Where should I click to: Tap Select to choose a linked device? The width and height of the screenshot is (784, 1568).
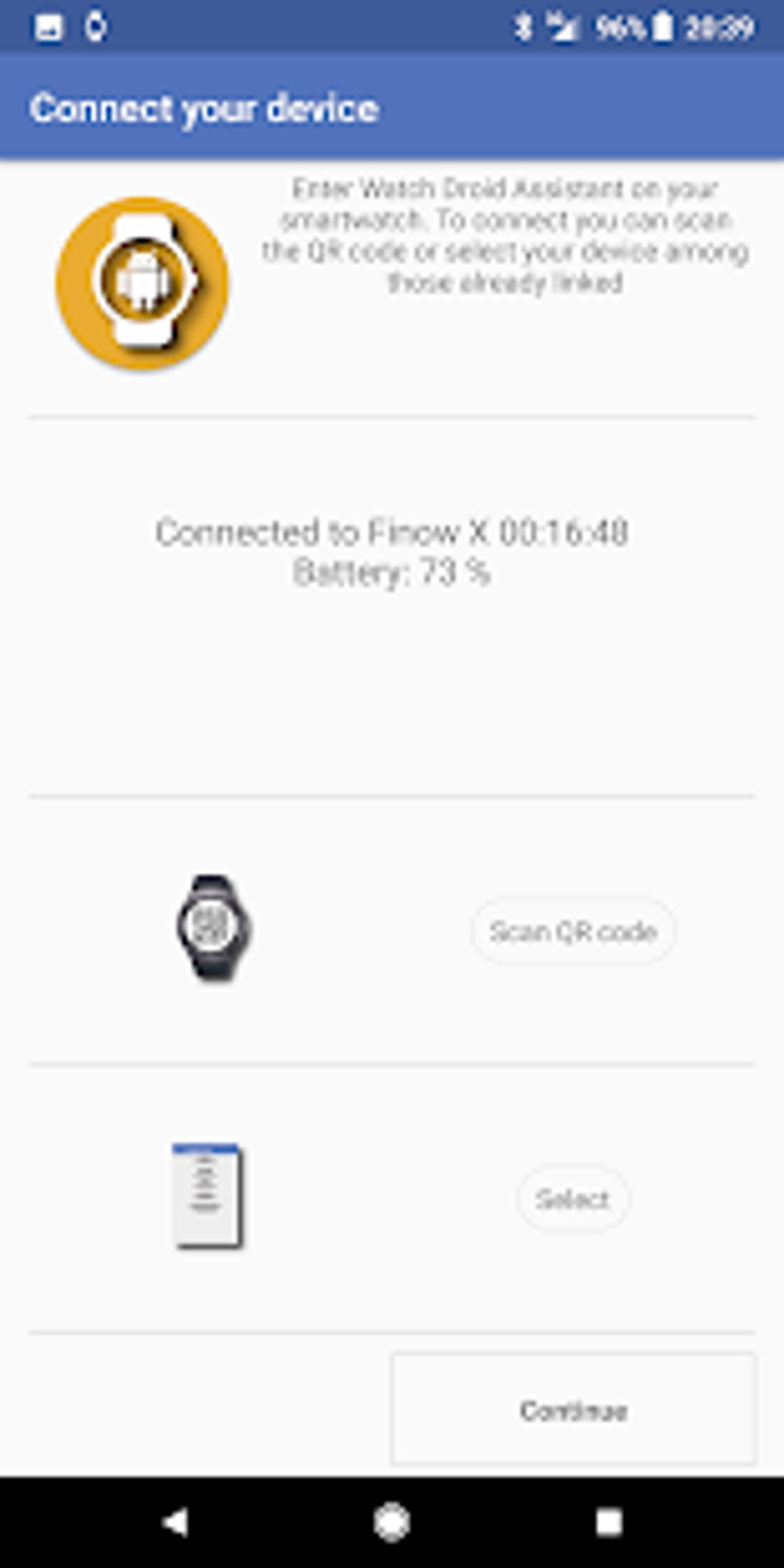[573, 1198]
